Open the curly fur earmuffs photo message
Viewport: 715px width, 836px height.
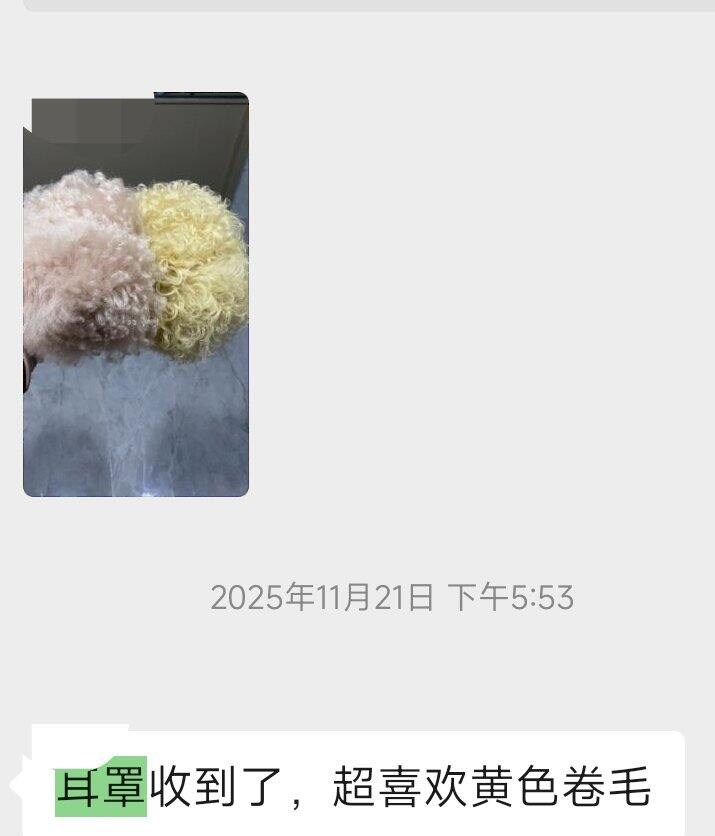(x=136, y=295)
